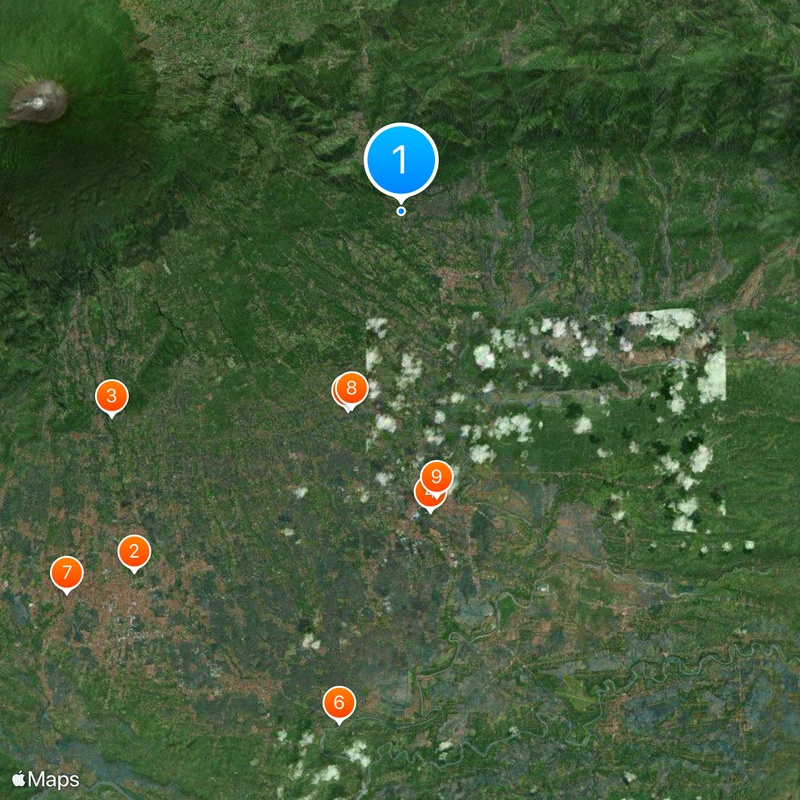Image resolution: width=800 pixels, height=800 pixels.
Task: Open map pin number 3
Action: coord(111,396)
